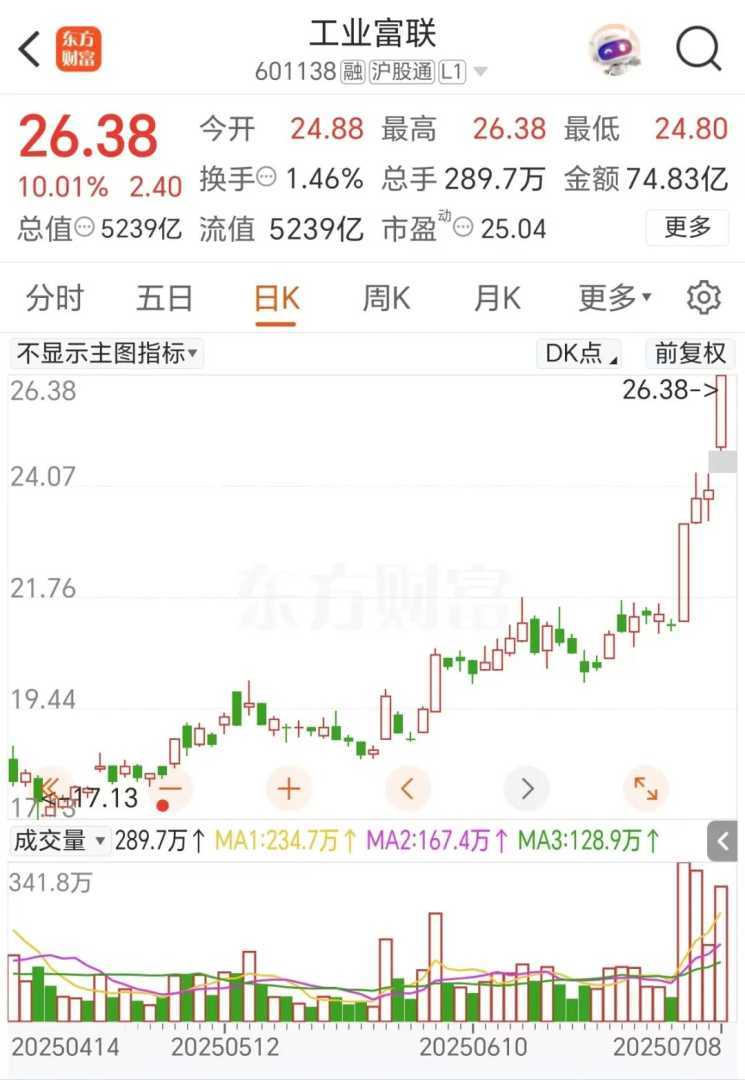This screenshot has height=1080, width=745.
Task: Switch to the 周K chart tab
Action: click(386, 298)
